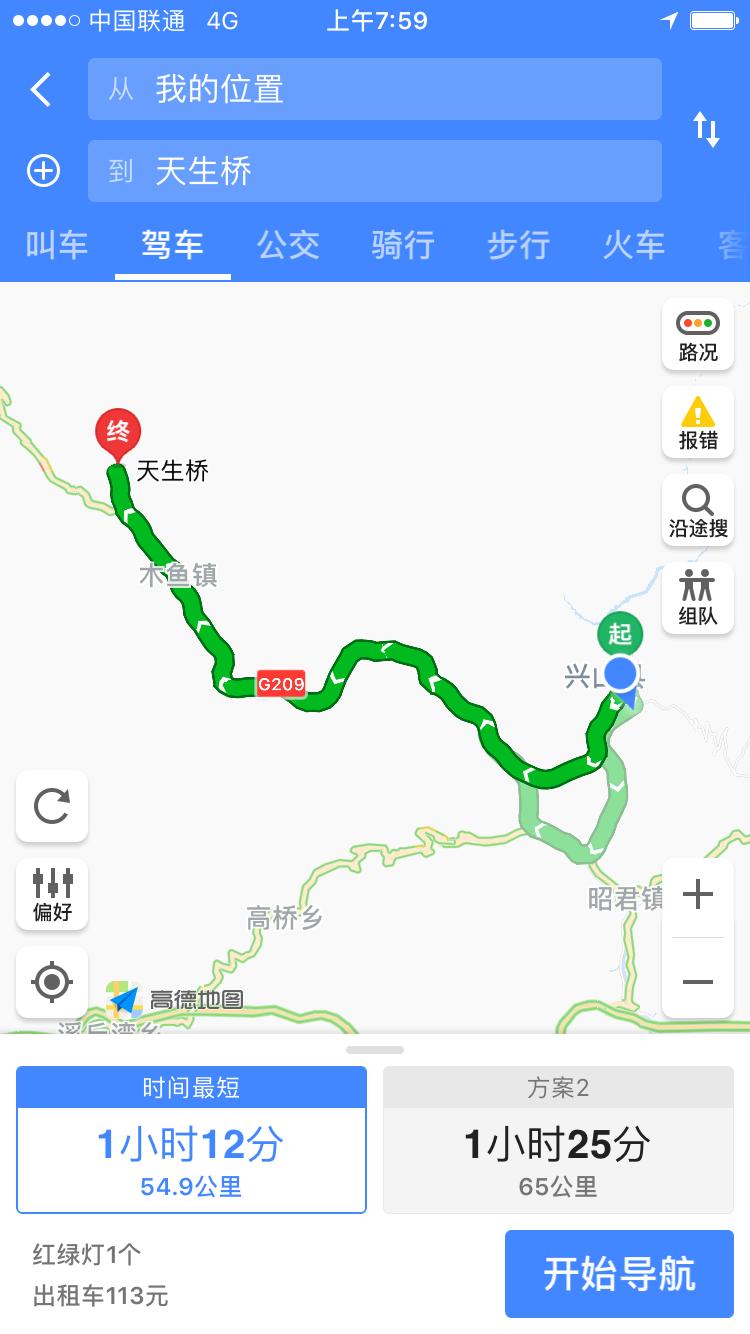
Task: Zoom out of the map
Action: [697, 982]
